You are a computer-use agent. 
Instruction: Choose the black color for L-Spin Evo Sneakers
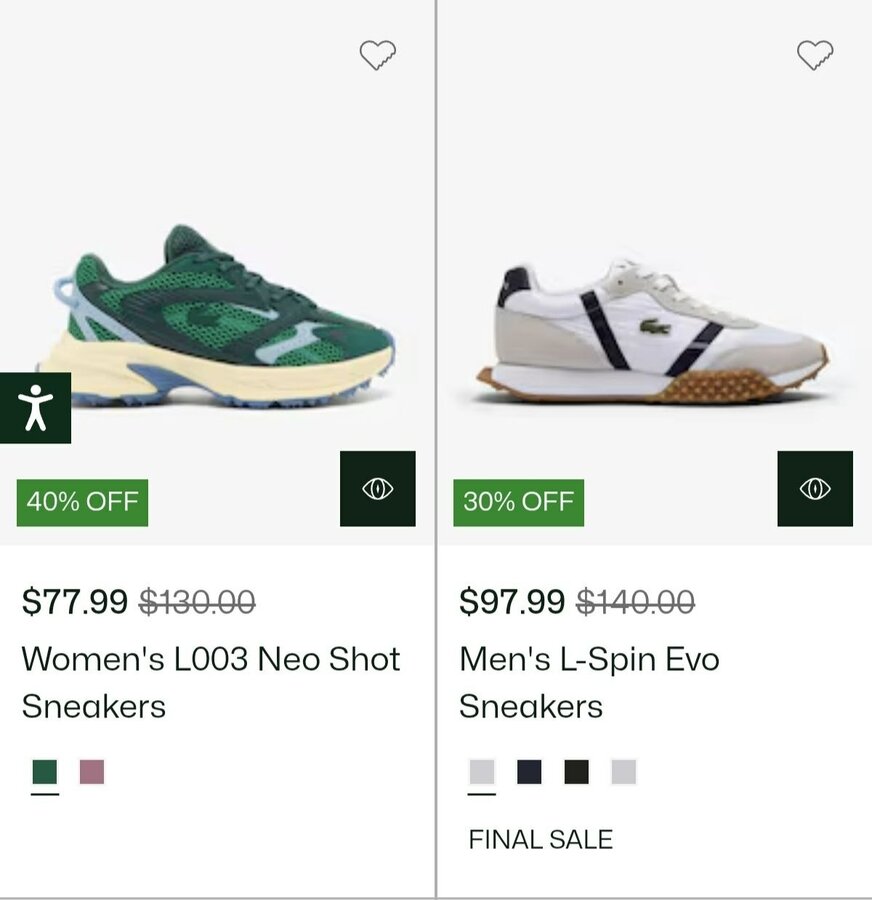click(576, 771)
